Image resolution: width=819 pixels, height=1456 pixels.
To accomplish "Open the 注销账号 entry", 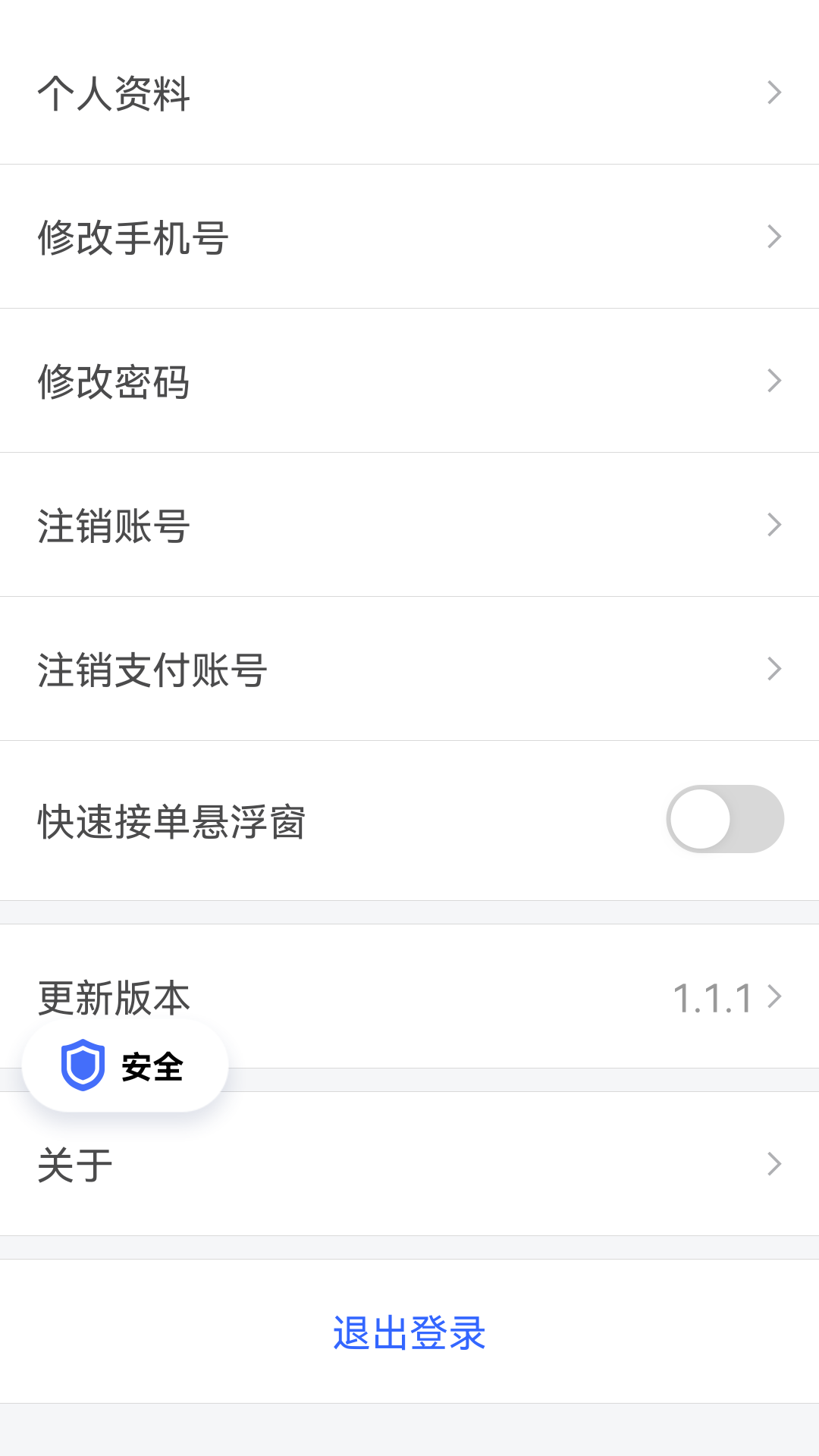I will click(409, 523).
